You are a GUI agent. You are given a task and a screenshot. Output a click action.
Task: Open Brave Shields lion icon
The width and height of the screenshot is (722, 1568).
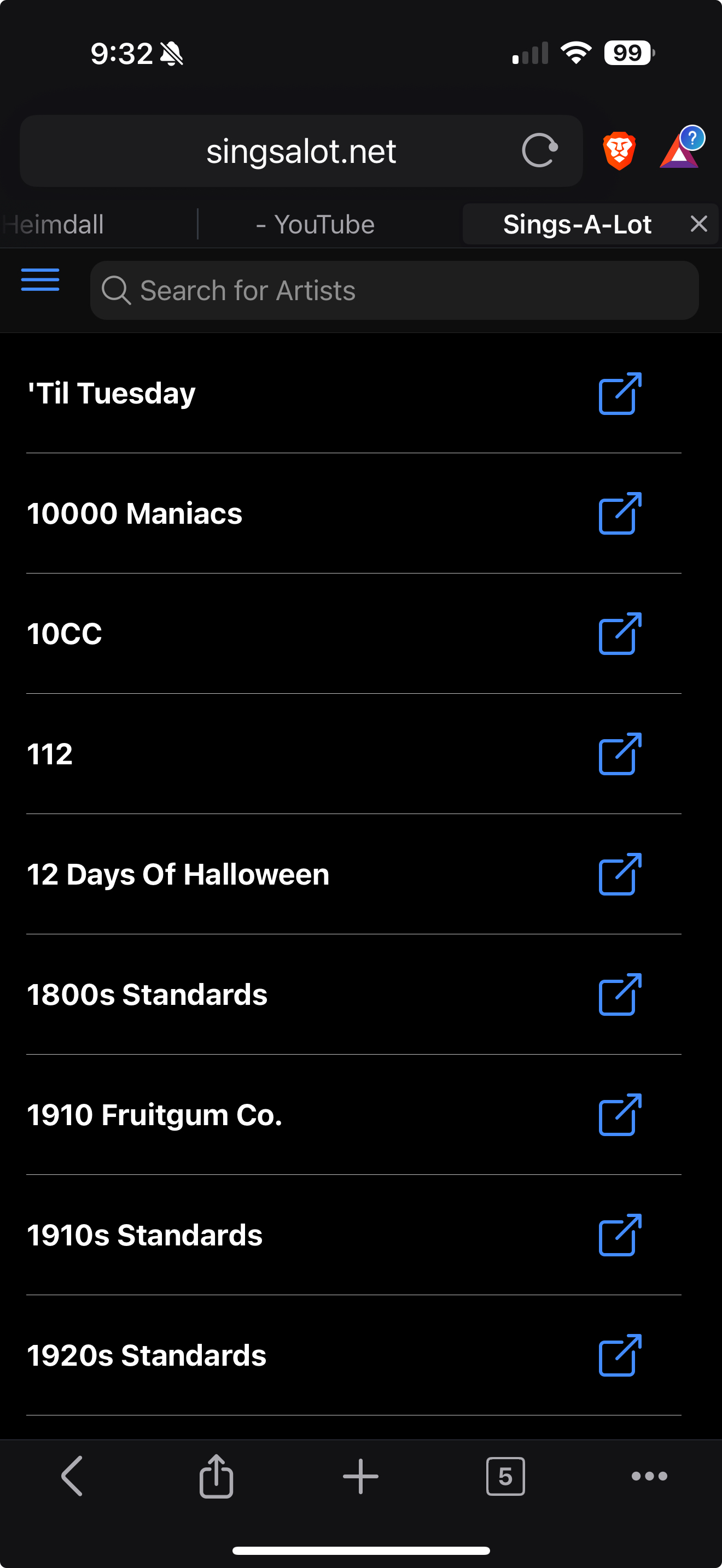click(x=619, y=150)
